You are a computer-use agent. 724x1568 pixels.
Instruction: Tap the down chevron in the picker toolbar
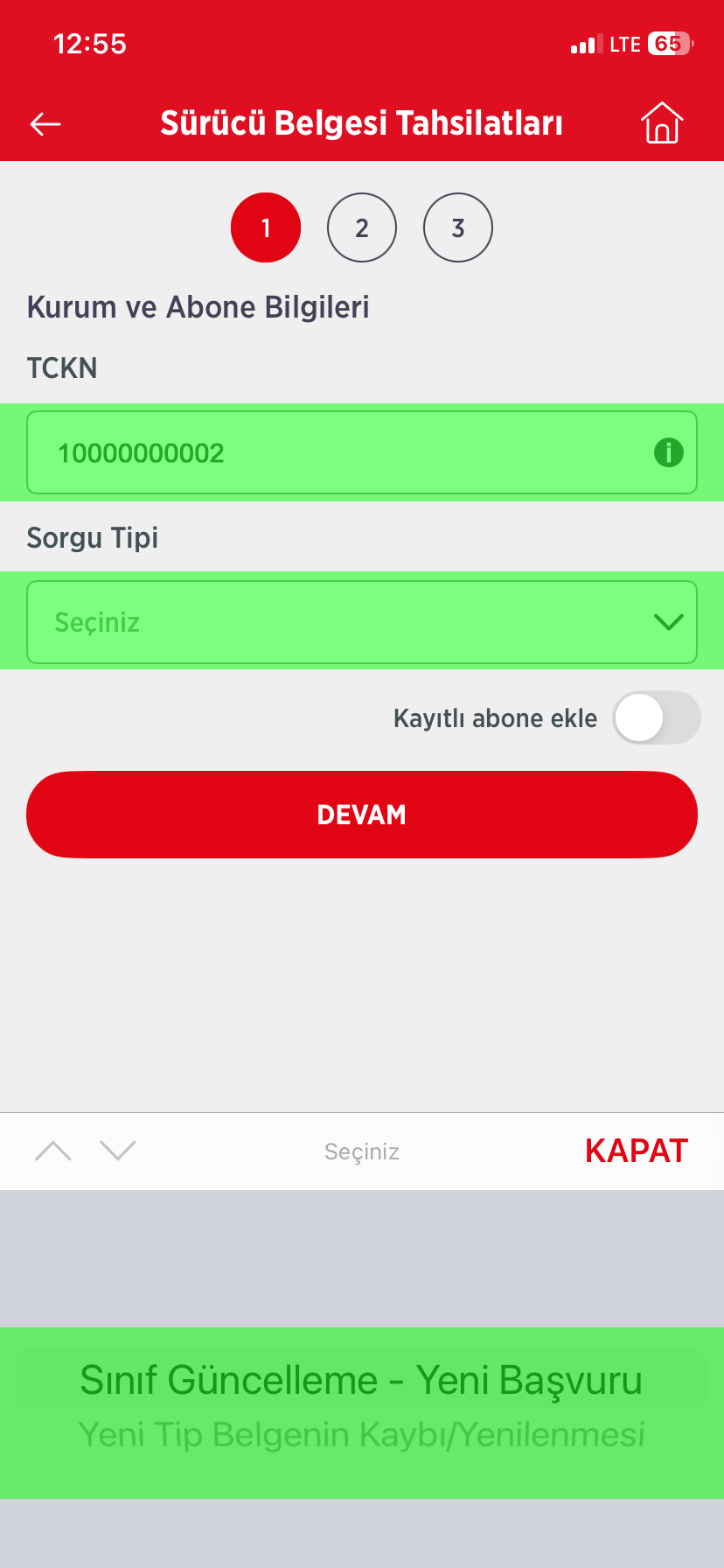116,1151
